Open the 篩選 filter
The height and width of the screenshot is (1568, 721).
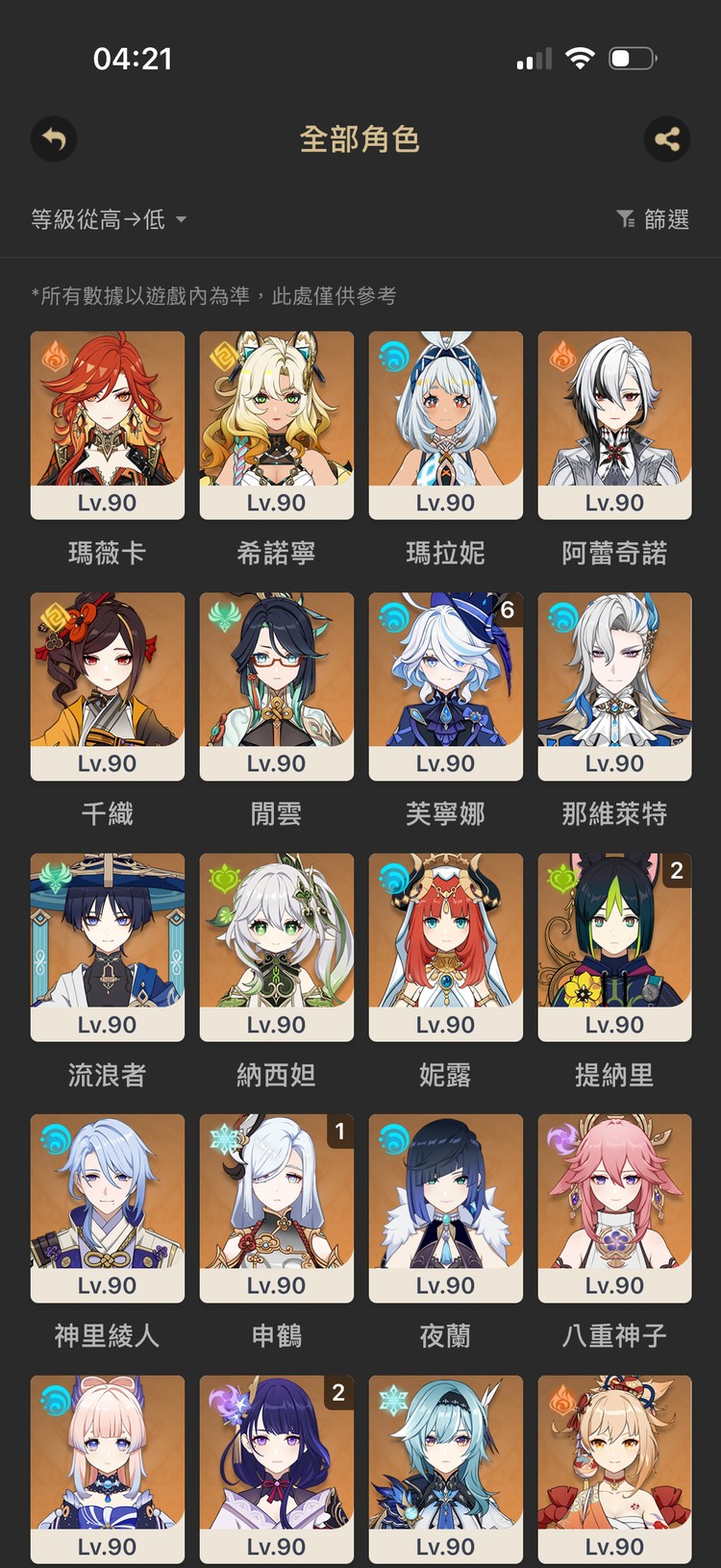click(654, 220)
